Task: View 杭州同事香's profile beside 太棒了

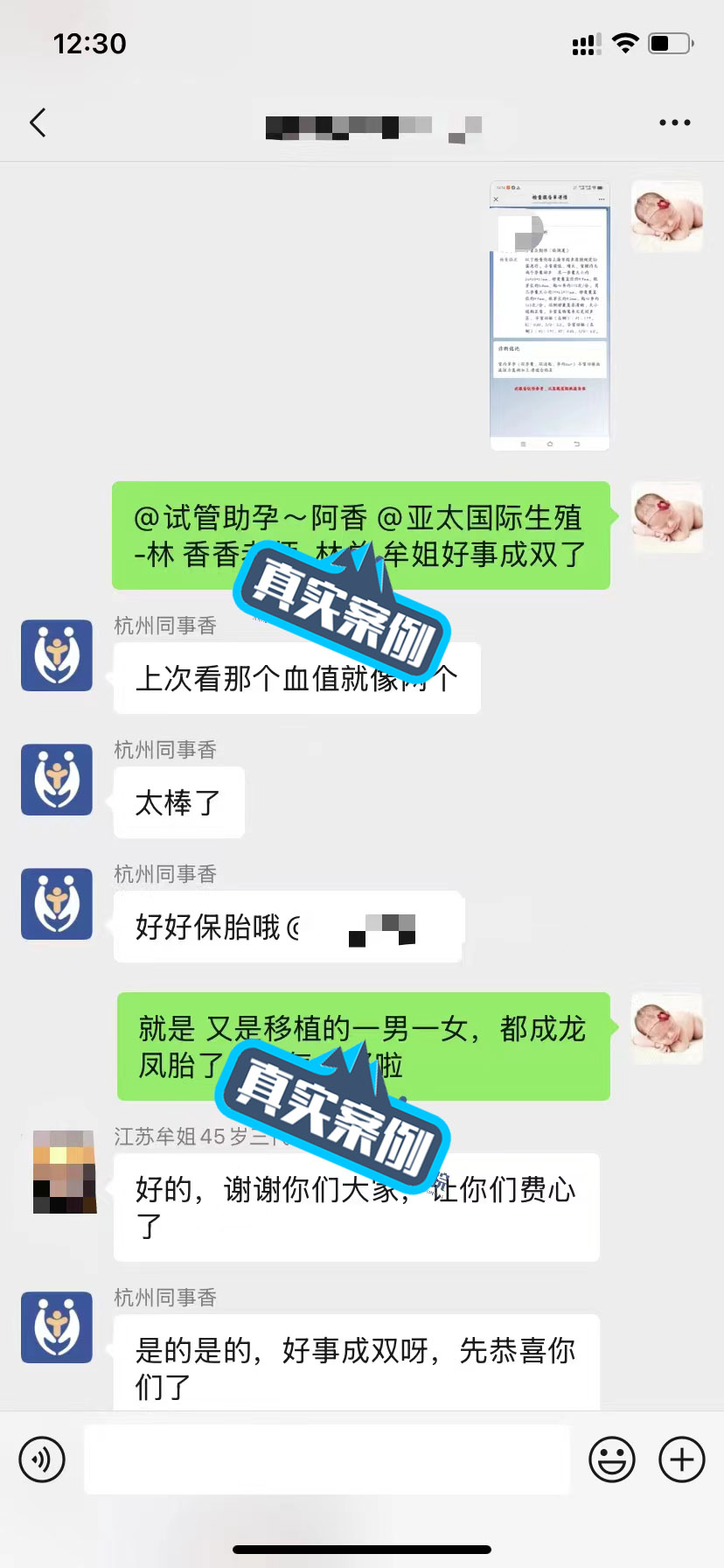Action: [x=57, y=780]
